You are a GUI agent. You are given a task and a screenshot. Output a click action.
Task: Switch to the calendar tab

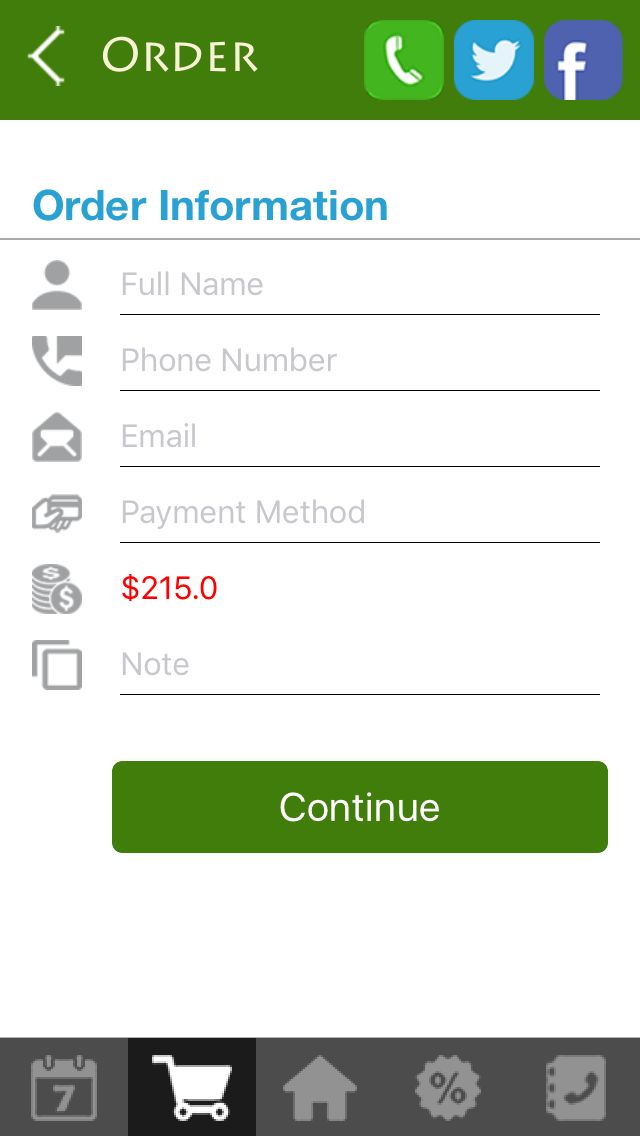coord(64,1088)
